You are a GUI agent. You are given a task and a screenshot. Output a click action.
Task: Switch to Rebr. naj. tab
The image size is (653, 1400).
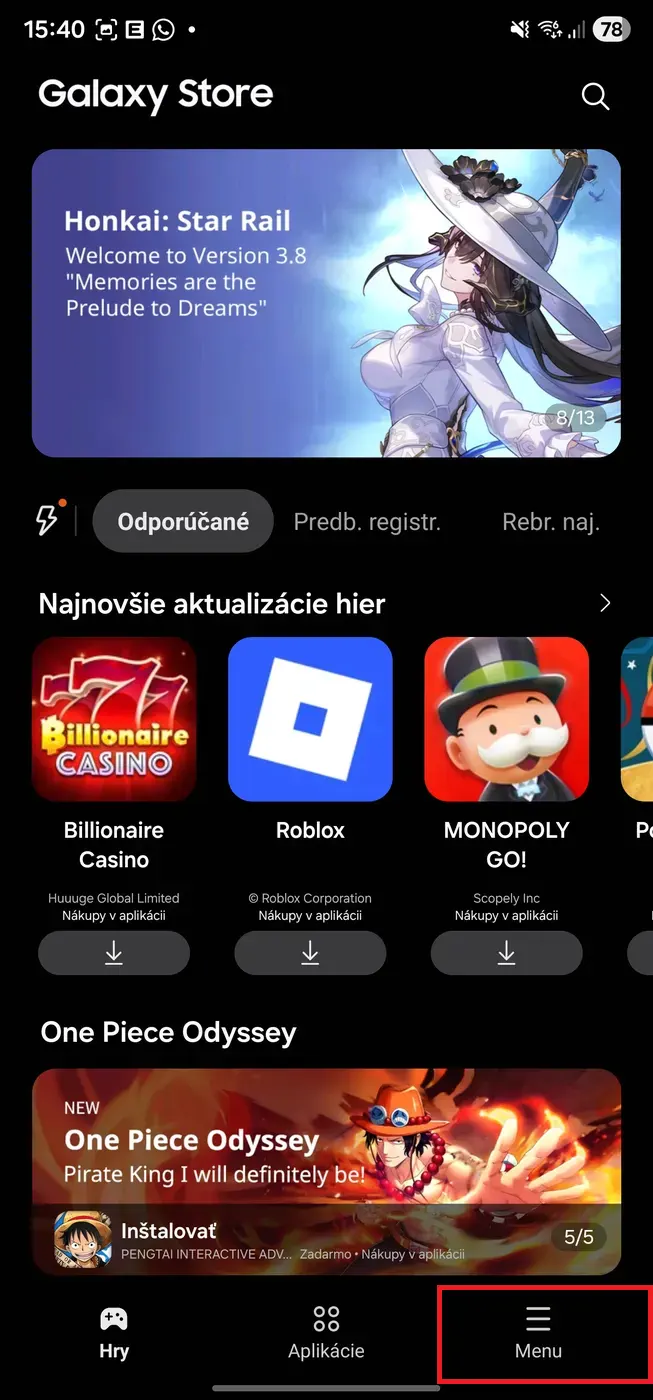tap(551, 521)
